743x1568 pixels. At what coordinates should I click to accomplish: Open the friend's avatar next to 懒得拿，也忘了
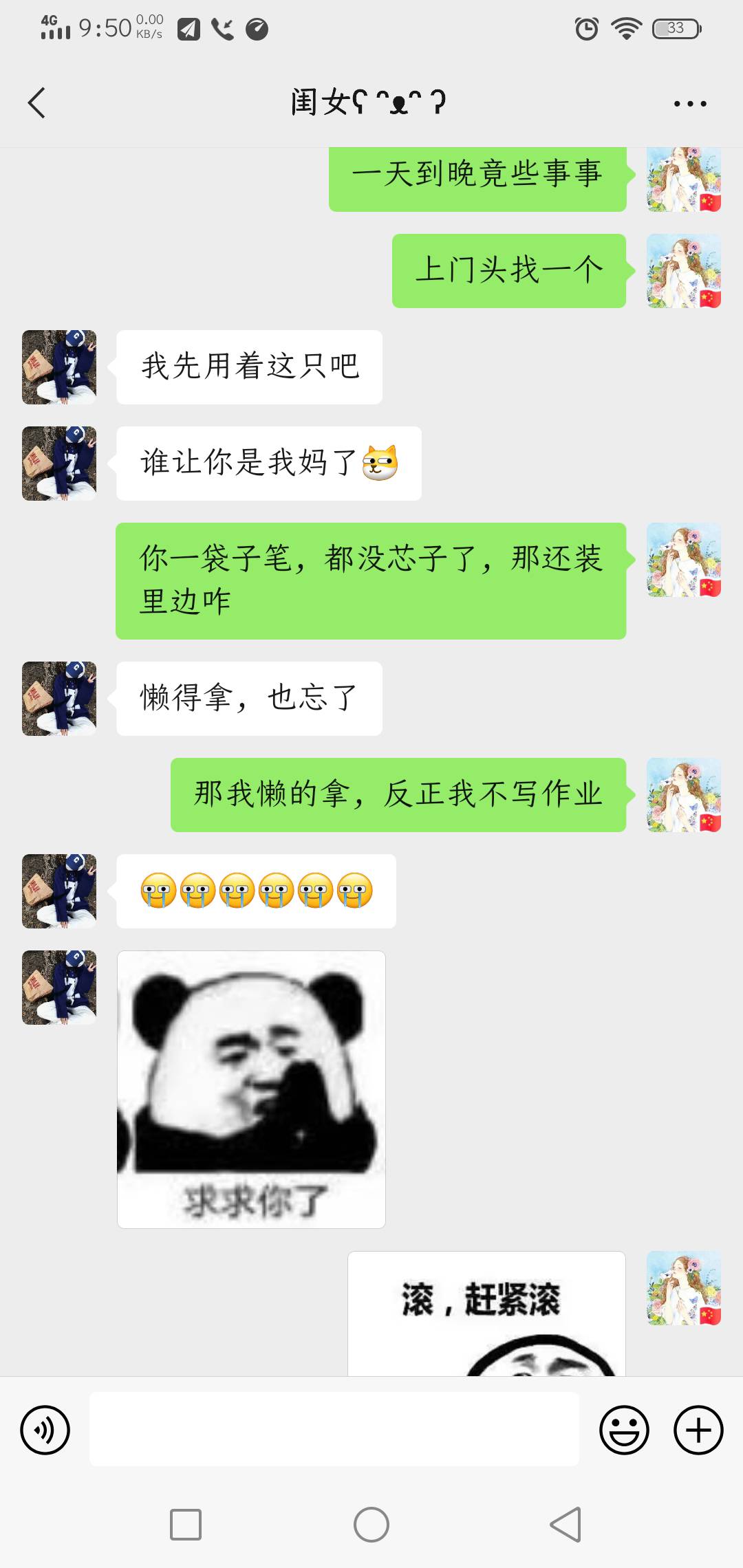[59, 698]
